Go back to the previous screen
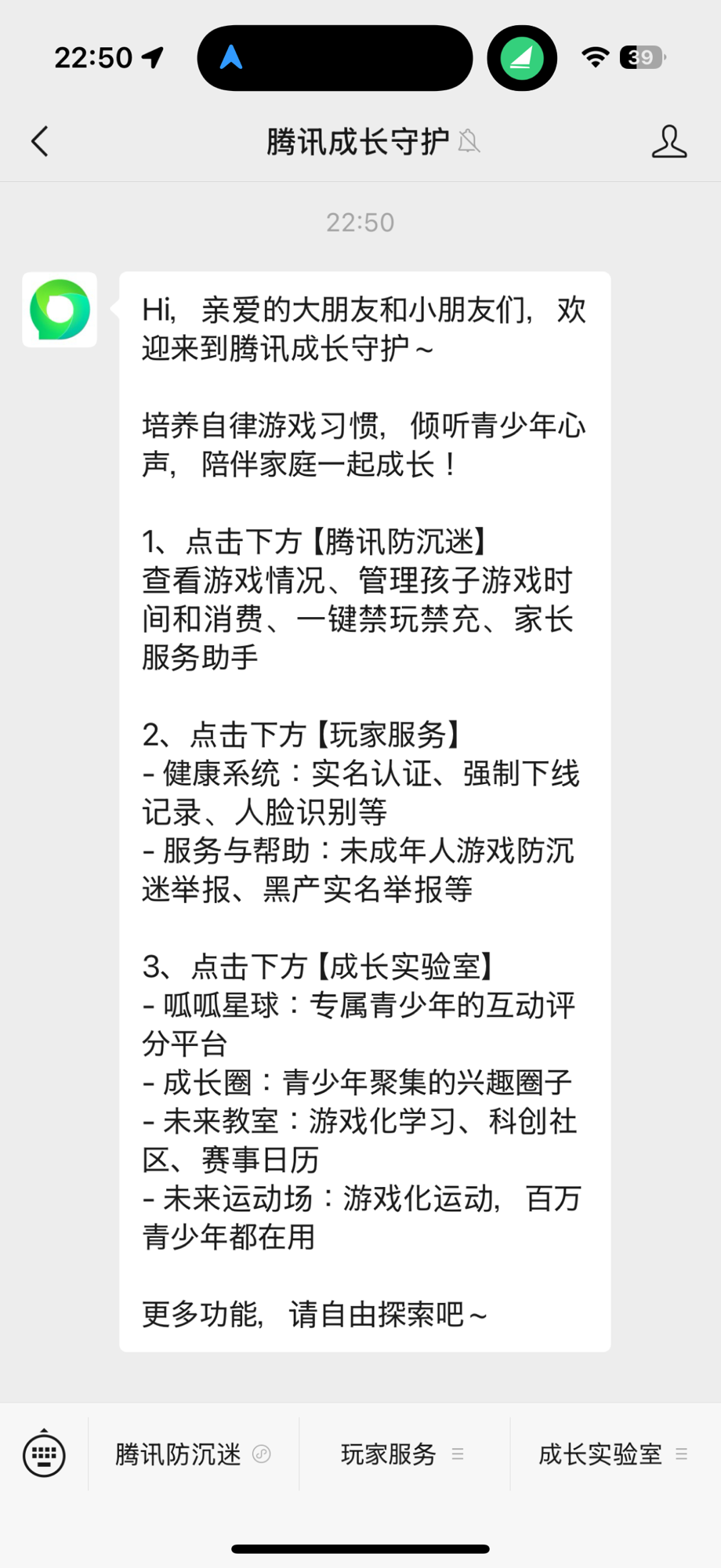The width and height of the screenshot is (721, 1568). click(40, 142)
